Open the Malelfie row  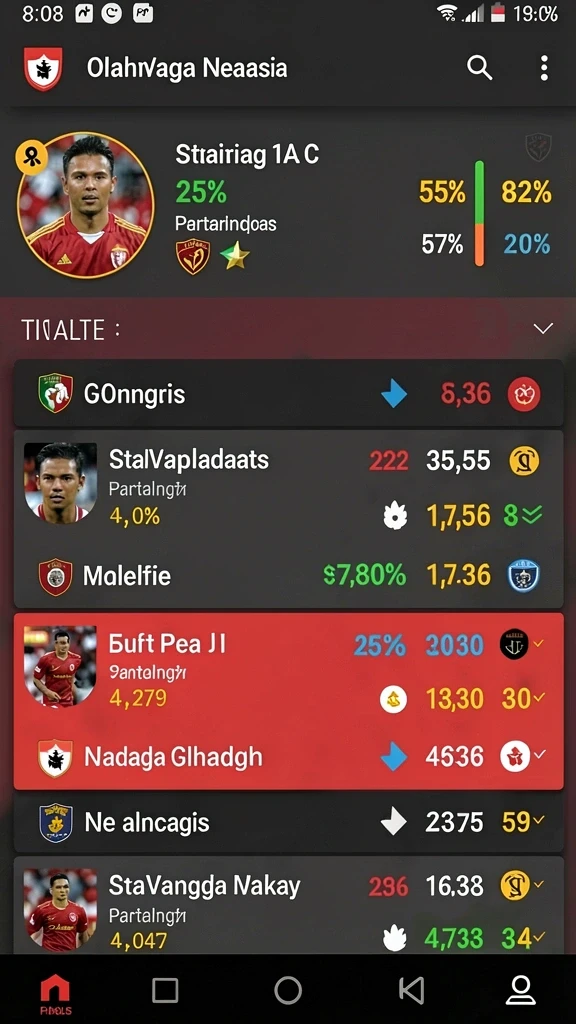pyautogui.click(x=289, y=575)
